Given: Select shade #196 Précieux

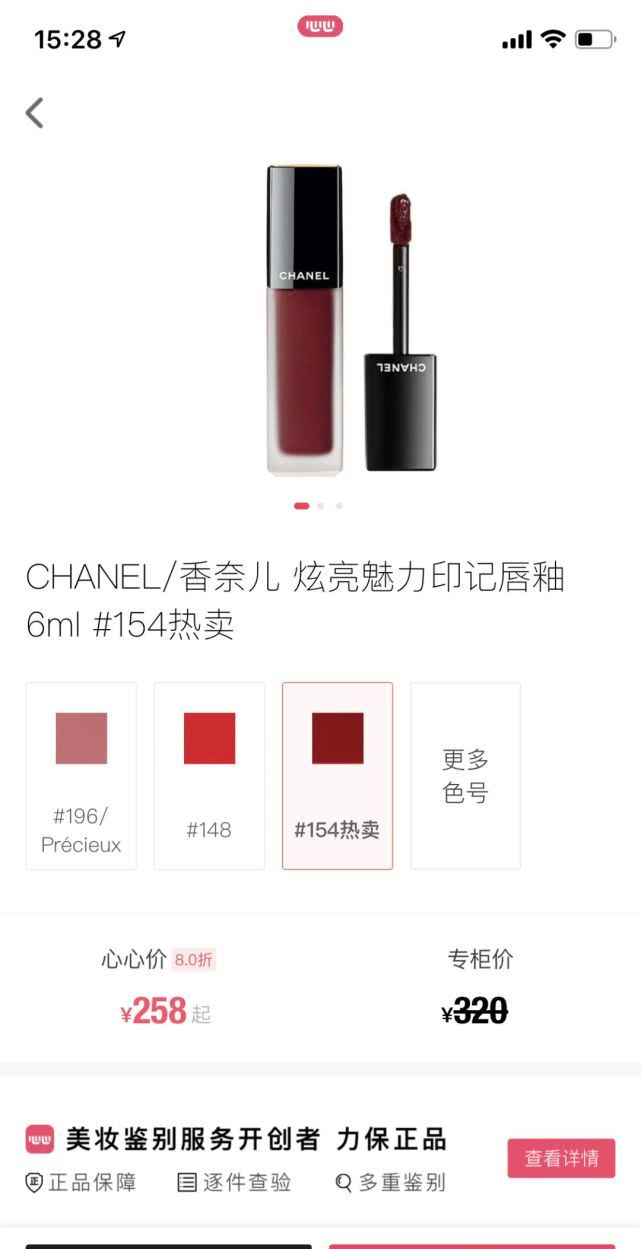Looking at the screenshot, I should (x=81, y=776).
